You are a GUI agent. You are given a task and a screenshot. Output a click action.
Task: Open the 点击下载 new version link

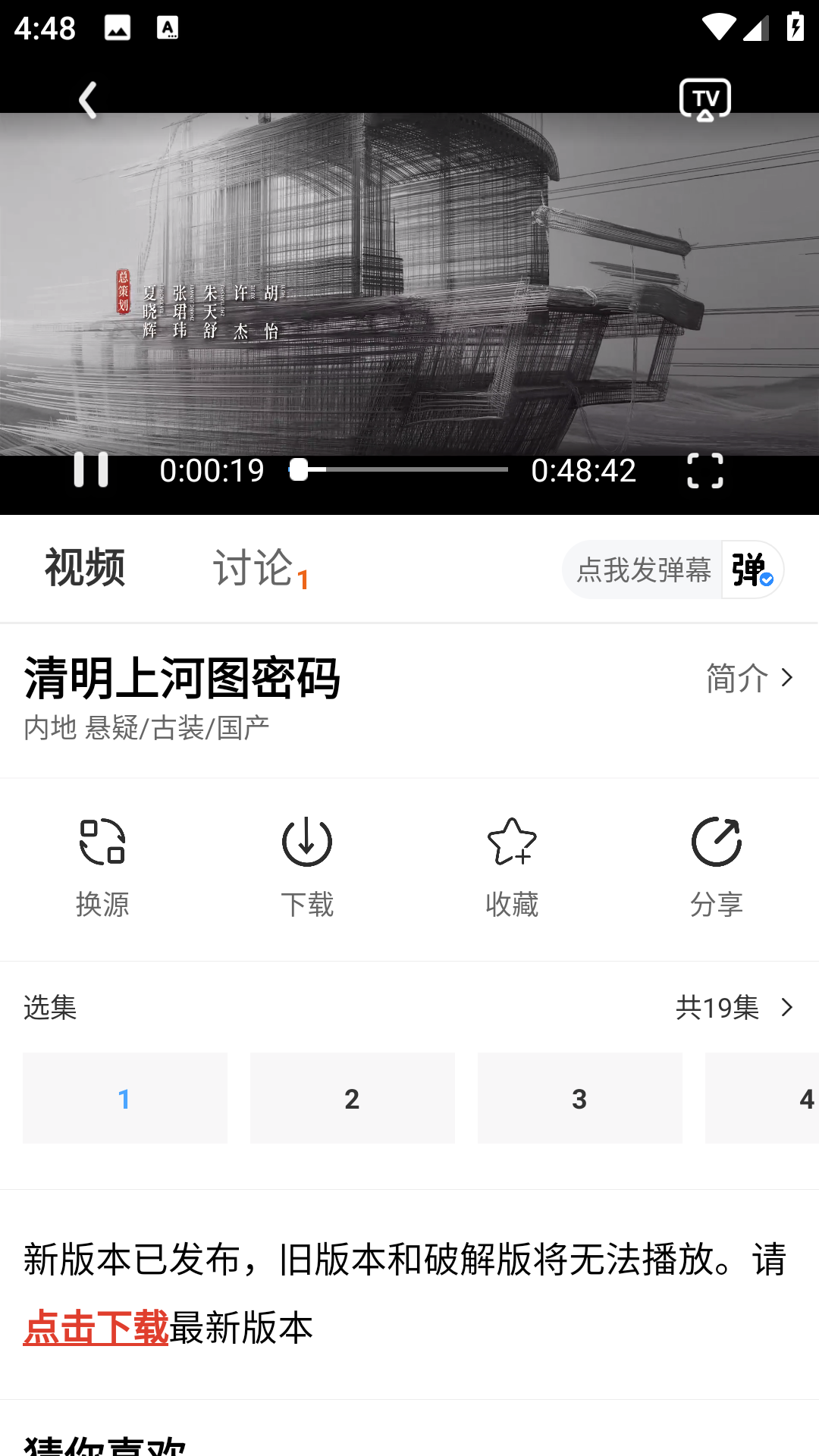[x=96, y=1328]
